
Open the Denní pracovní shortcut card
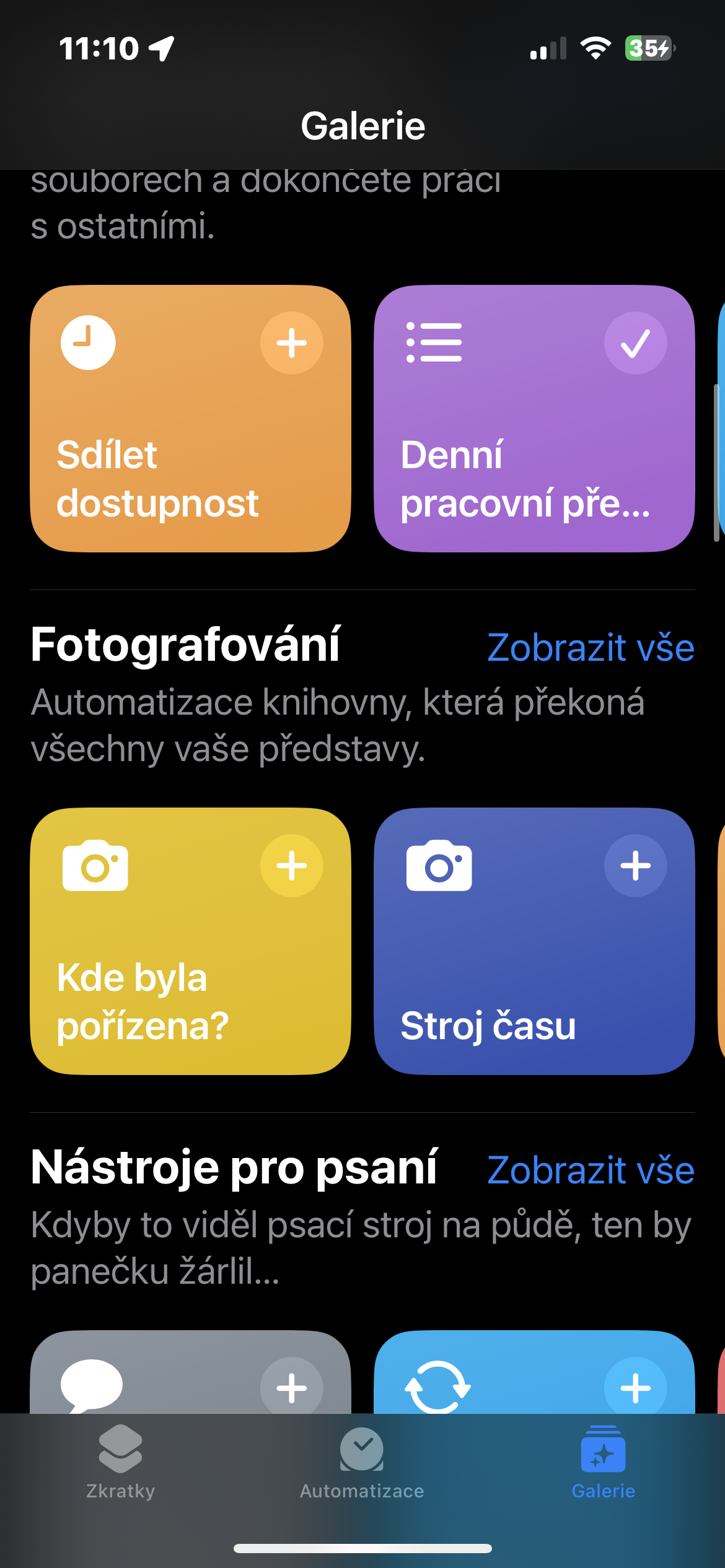click(x=534, y=433)
